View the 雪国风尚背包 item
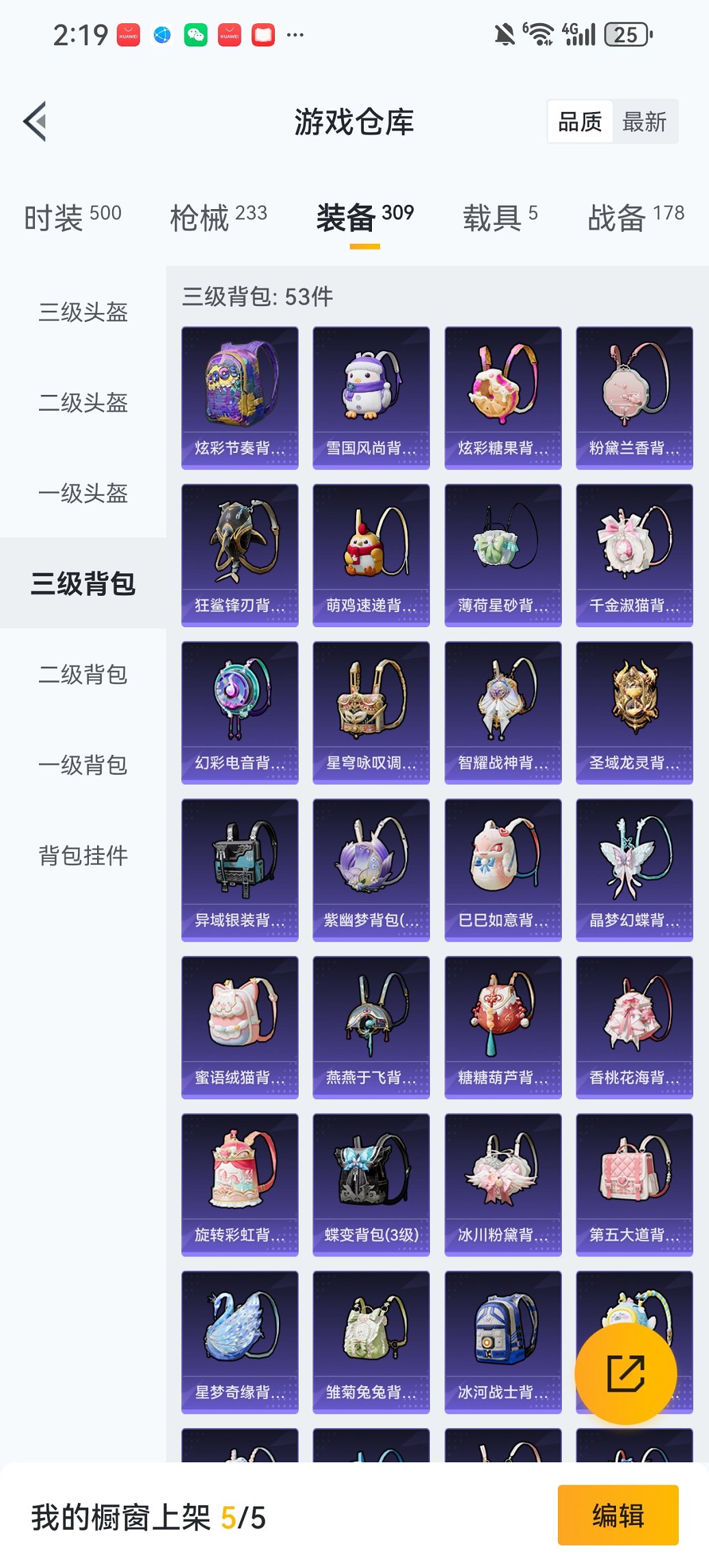The width and height of the screenshot is (709, 1568). point(371,398)
